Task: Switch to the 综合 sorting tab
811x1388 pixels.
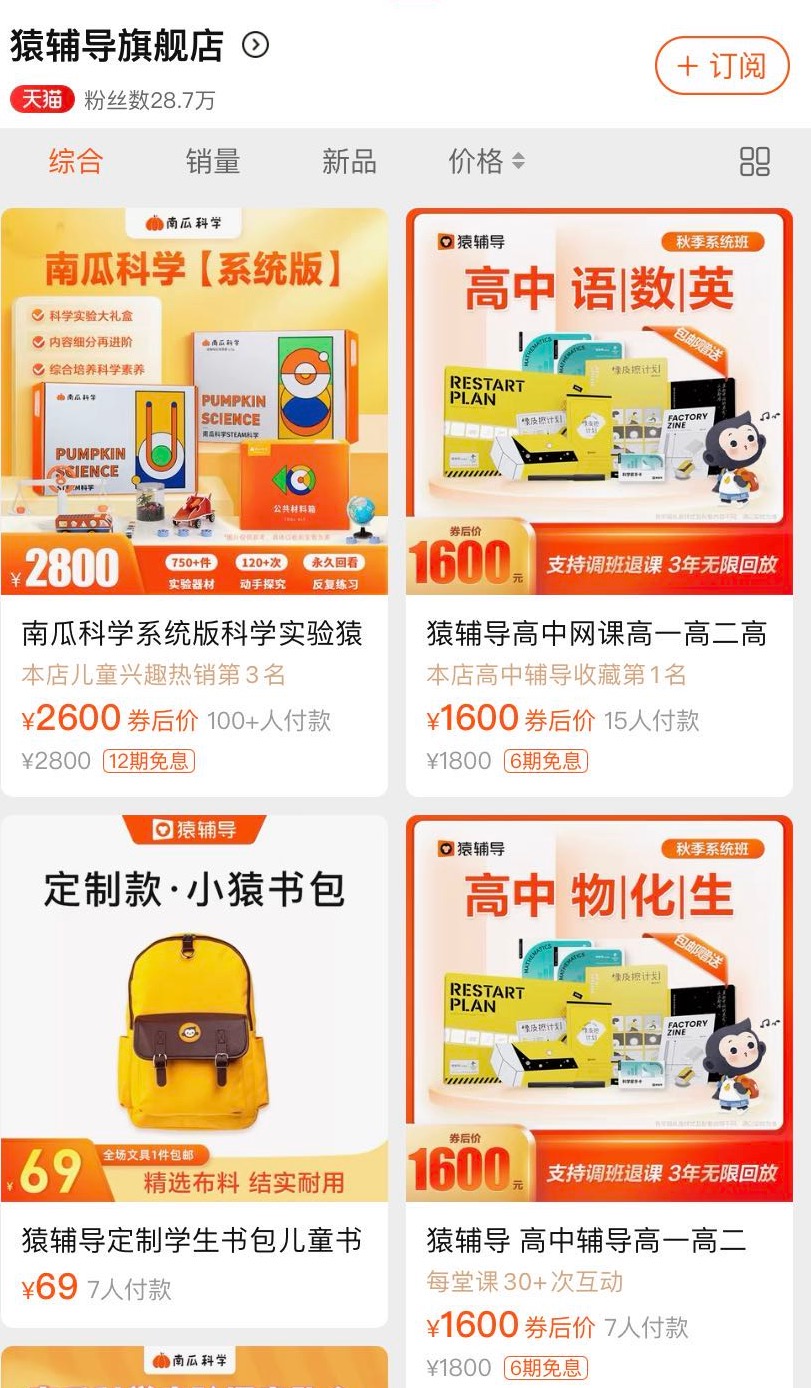Action: point(76,161)
